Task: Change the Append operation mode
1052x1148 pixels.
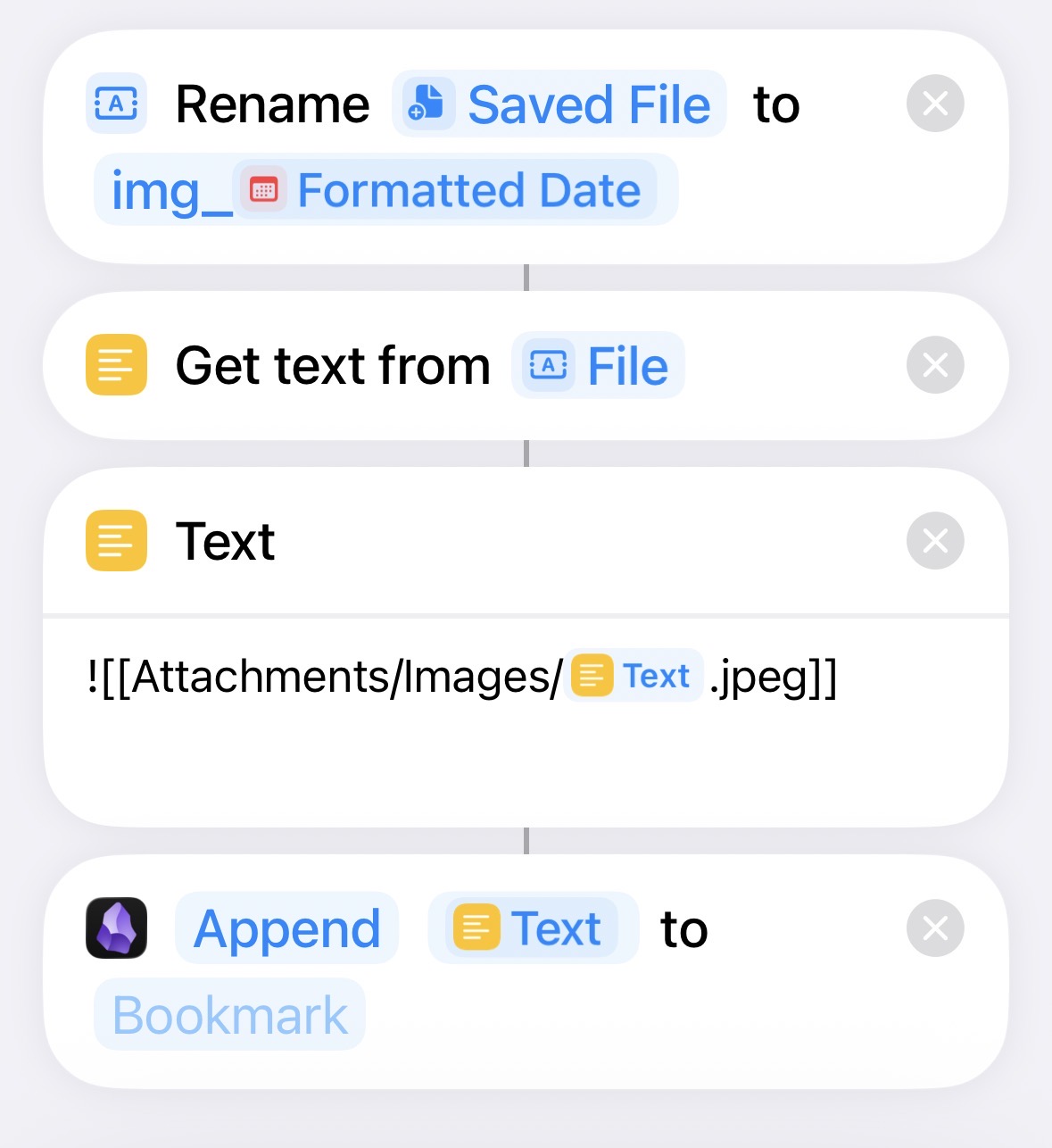Action: (286, 928)
